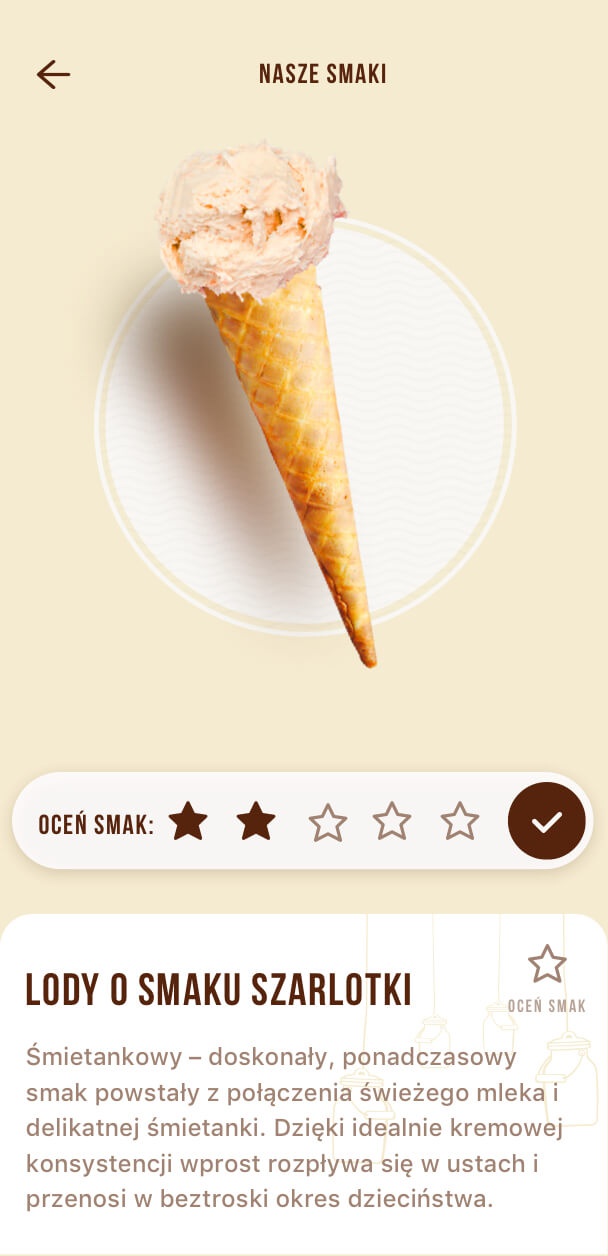Image resolution: width=608 pixels, height=1256 pixels.
Task: Rate the flavor one star
Action: coord(188,822)
